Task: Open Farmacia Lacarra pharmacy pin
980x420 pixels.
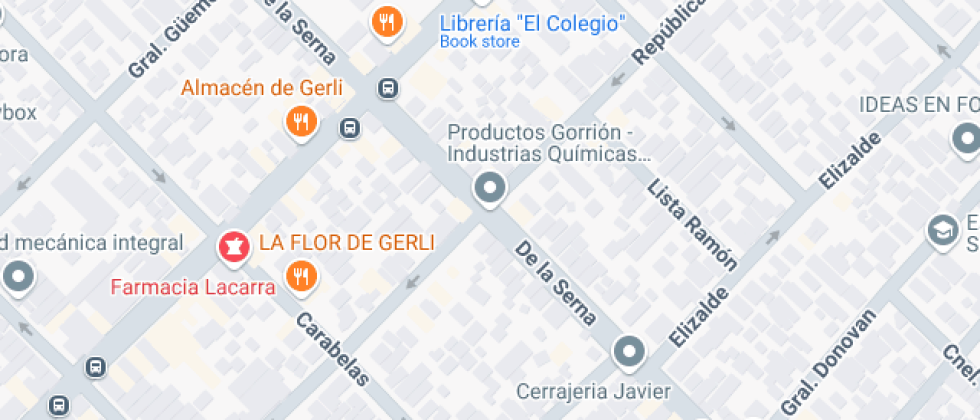Action: pos(233,246)
